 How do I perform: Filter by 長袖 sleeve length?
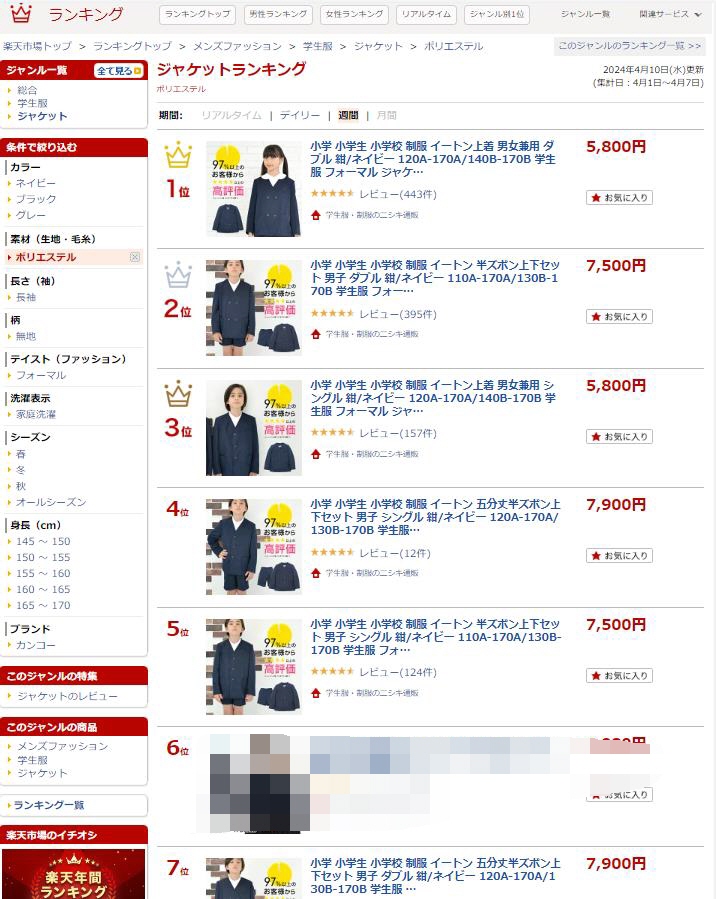tap(26, 297)
